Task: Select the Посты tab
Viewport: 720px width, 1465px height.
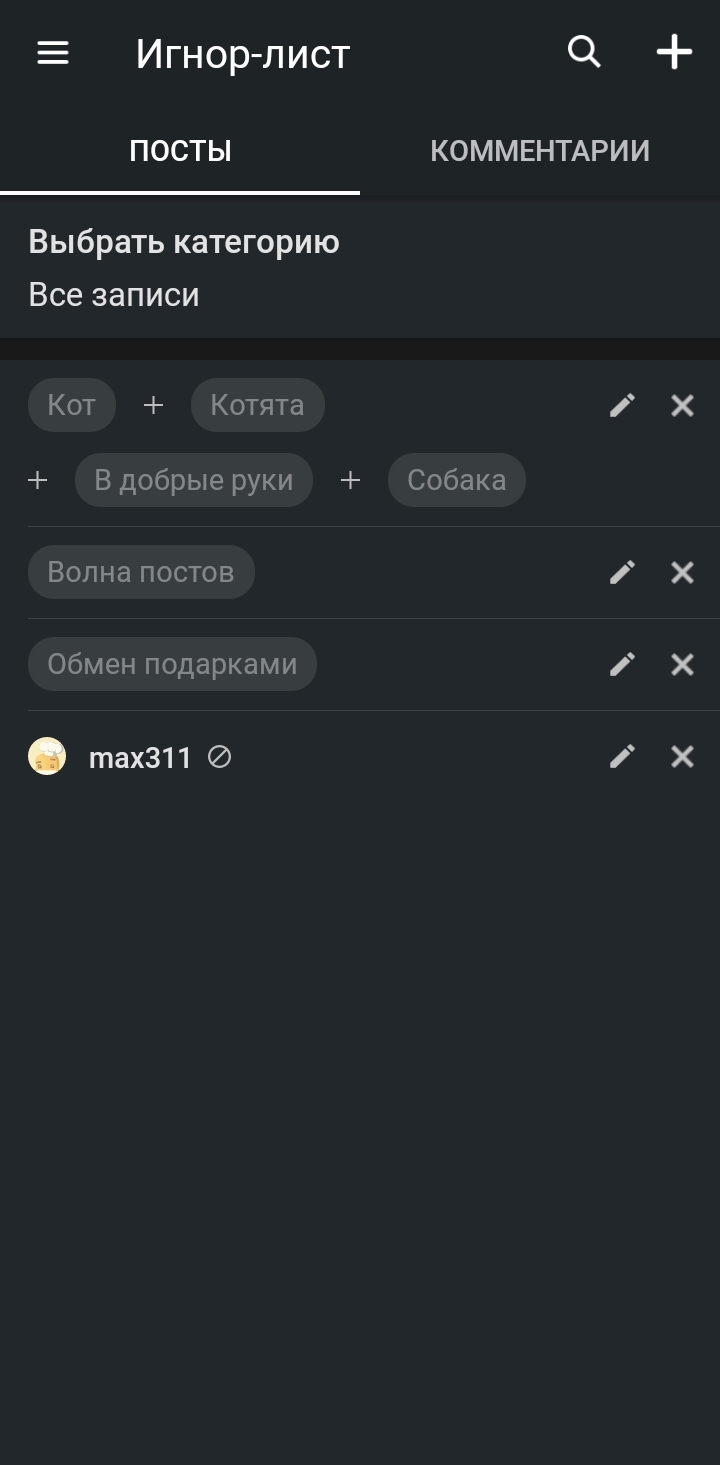Action: coord(180,151)
